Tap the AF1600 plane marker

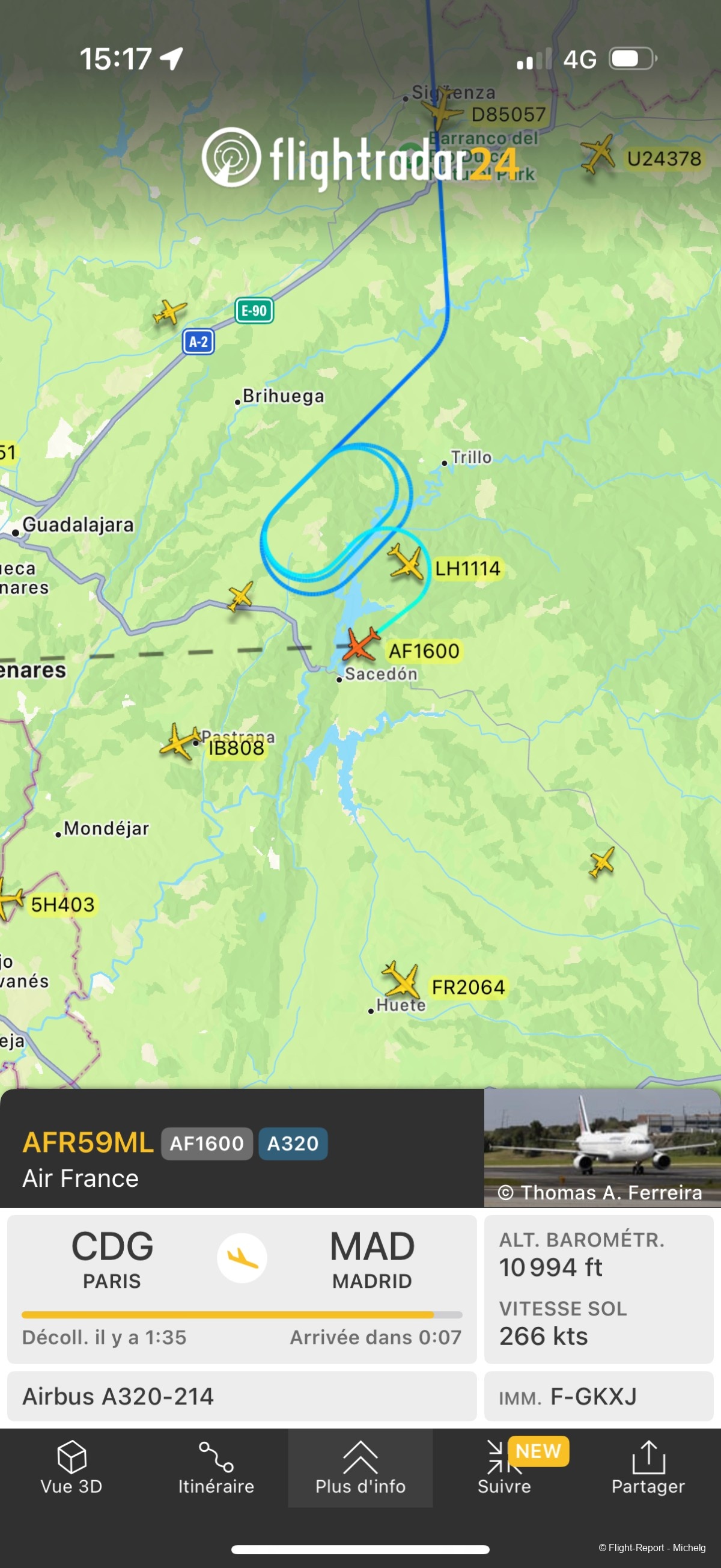coord(361,644)
